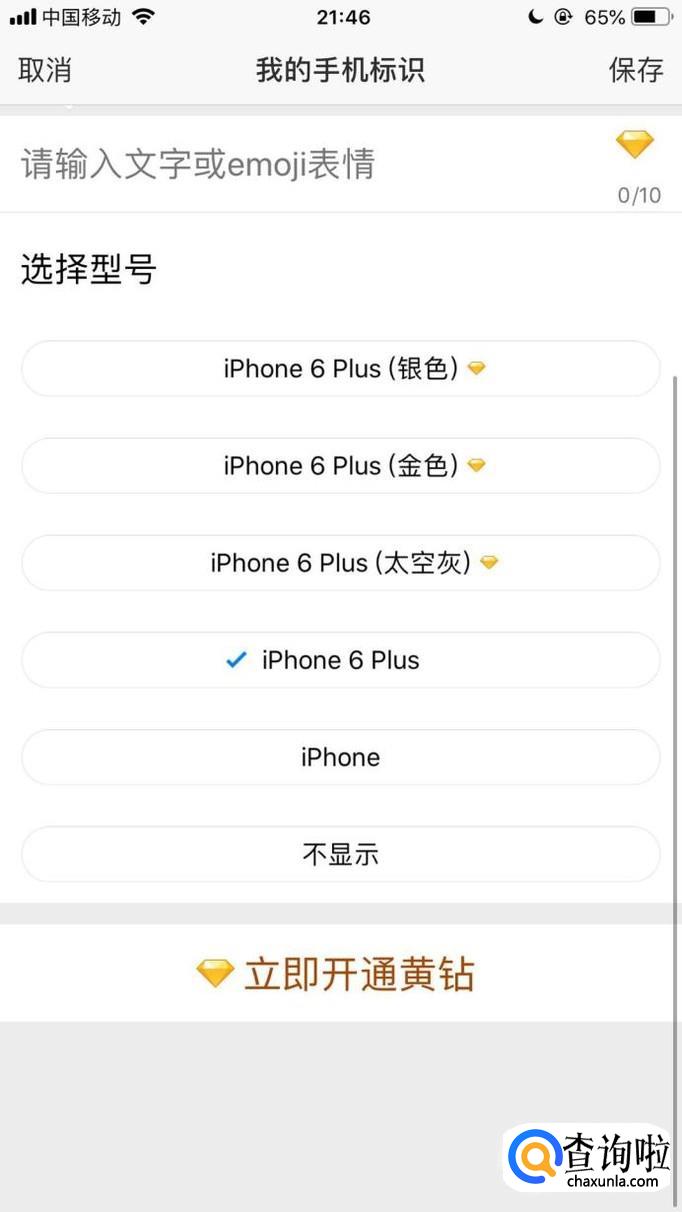Choose the generic iPhone label
Viewport: 682px width, 1212px height.
340,757
